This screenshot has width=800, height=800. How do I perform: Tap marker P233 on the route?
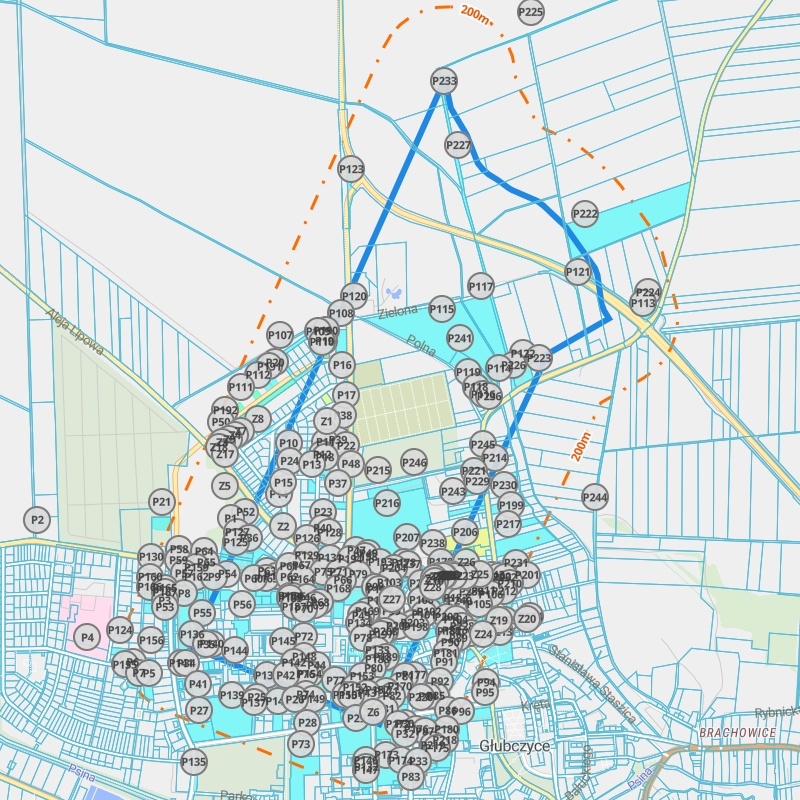[444, 82]
